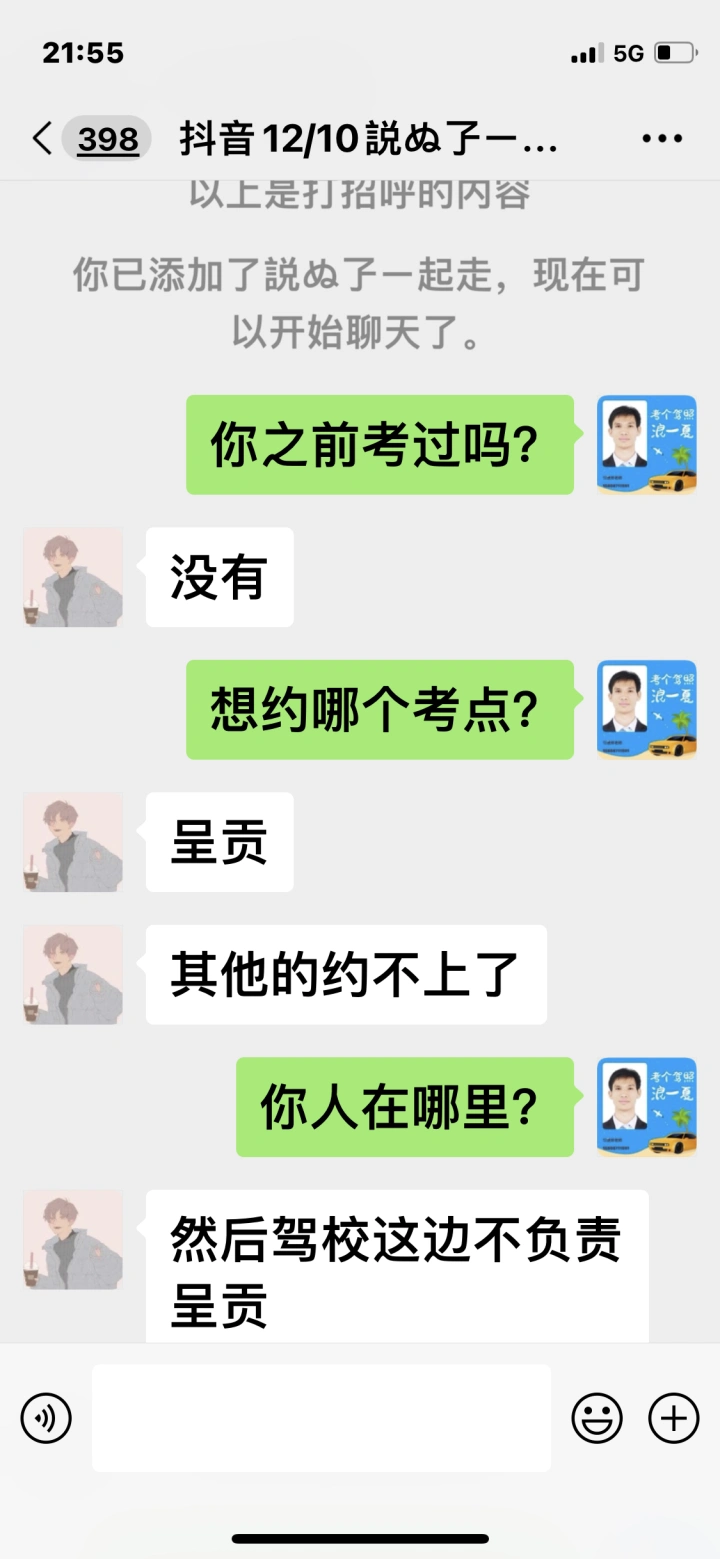The width and height of the screenshot is (720, 1559).
Task: Open contact's avatar beside 没有 message
Action: [73, 577]
